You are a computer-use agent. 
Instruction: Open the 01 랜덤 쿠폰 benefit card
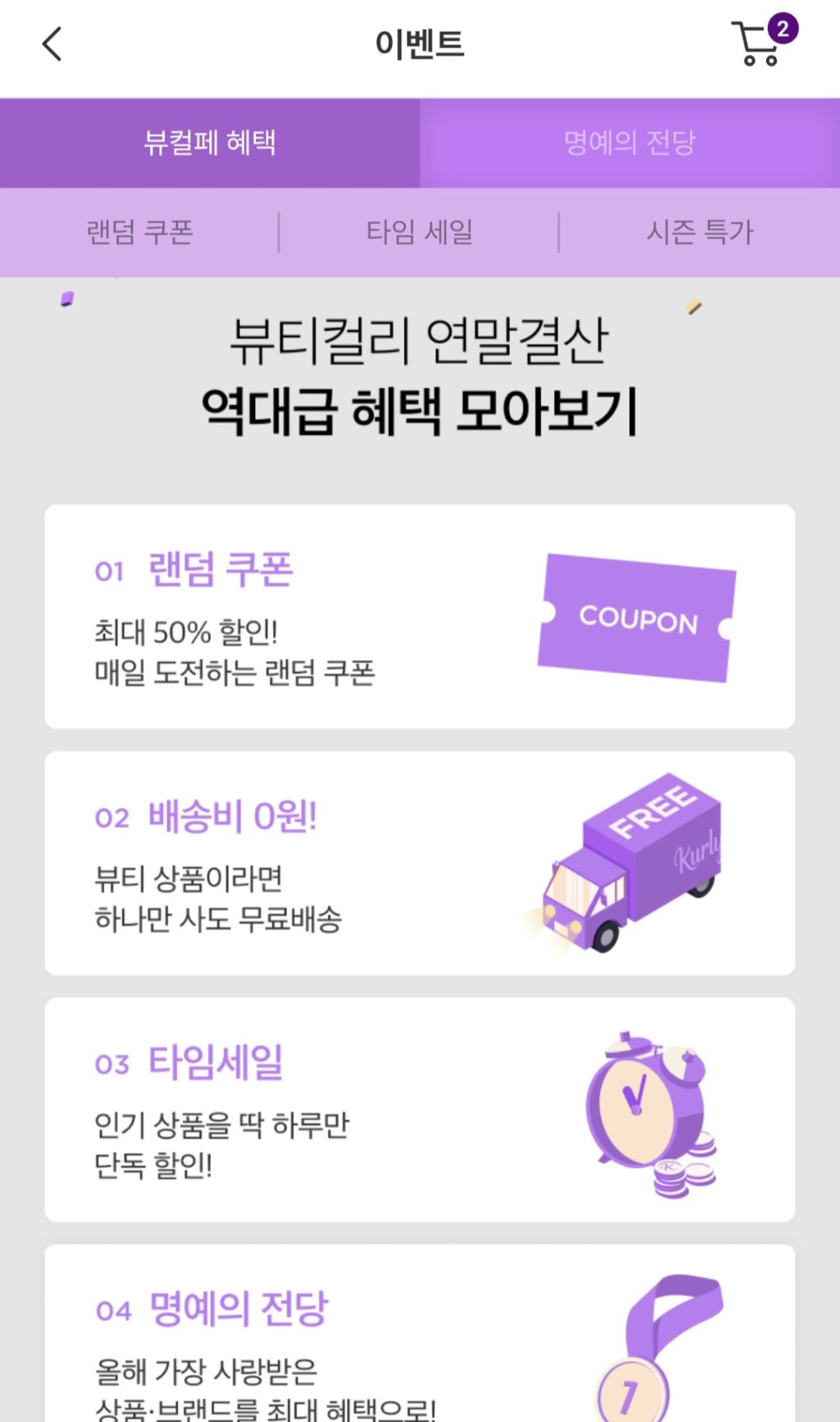tap(420, 618)
